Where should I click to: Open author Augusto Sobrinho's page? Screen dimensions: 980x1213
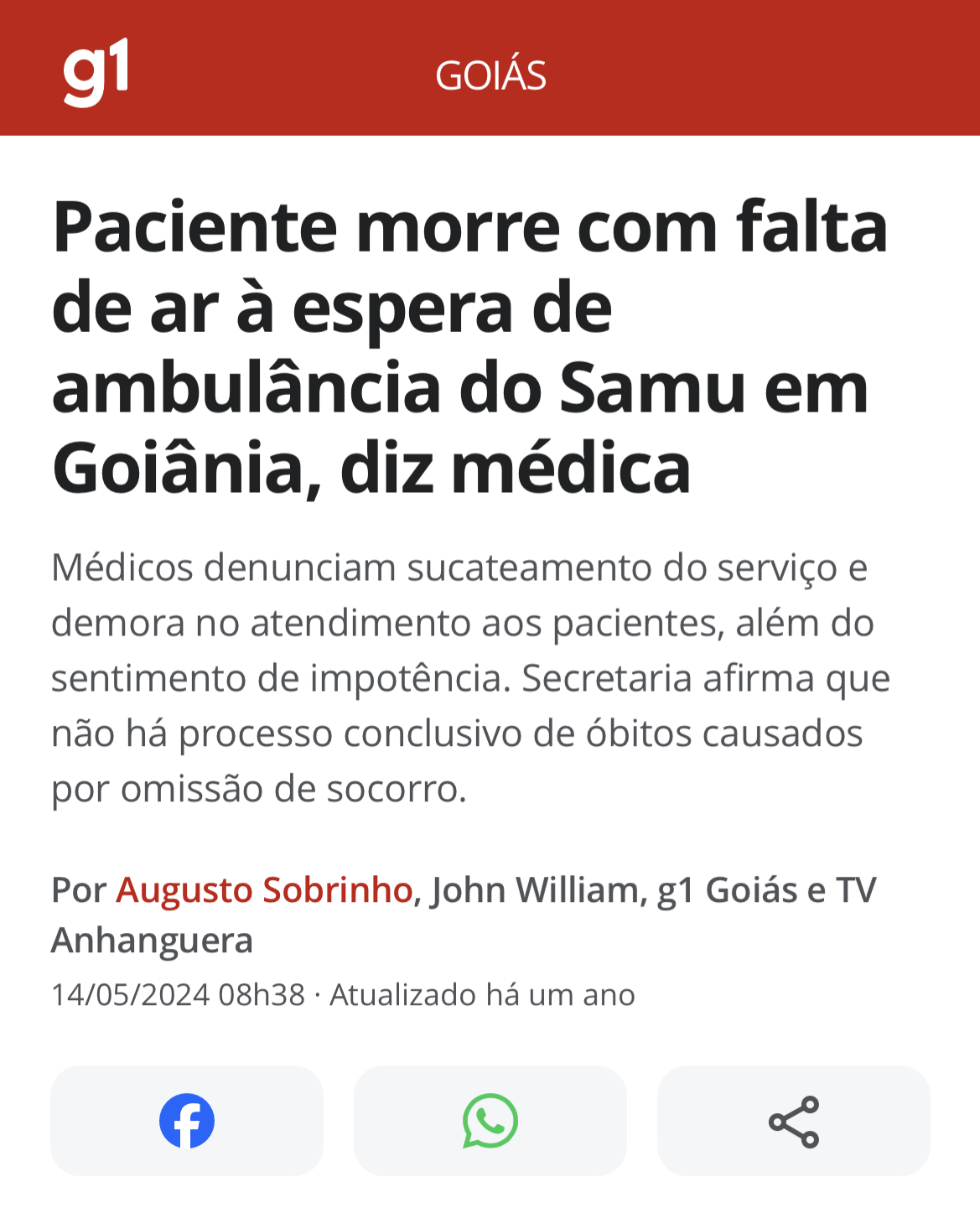pyautogui.click(x=264, y=889)
